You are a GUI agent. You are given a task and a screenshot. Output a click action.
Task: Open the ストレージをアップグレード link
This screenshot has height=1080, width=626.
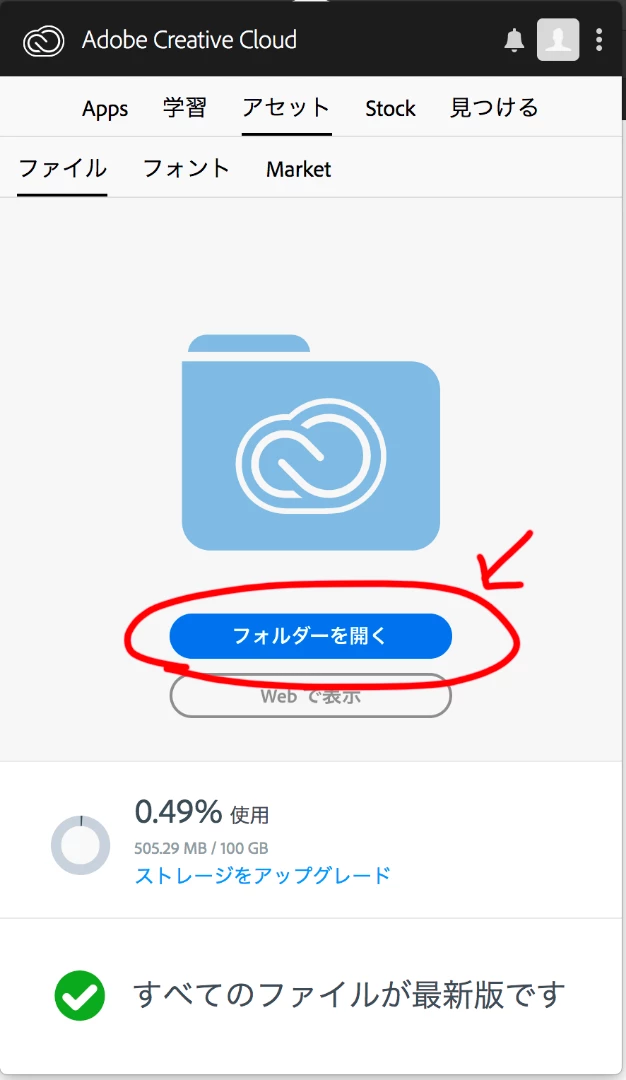pyautogui.click(x=262, y=876)
